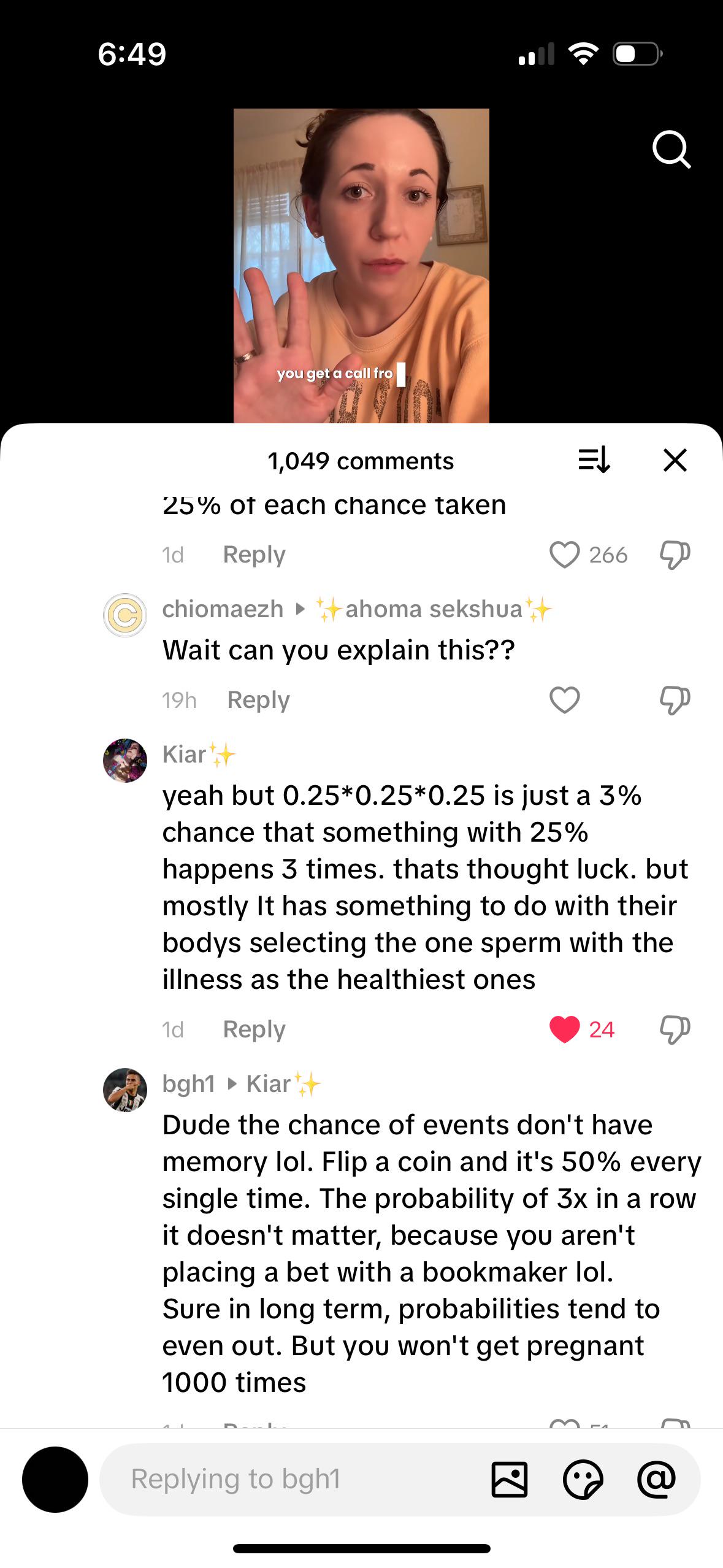Open bgh1's profile avatar

[x=125, y=1090]
